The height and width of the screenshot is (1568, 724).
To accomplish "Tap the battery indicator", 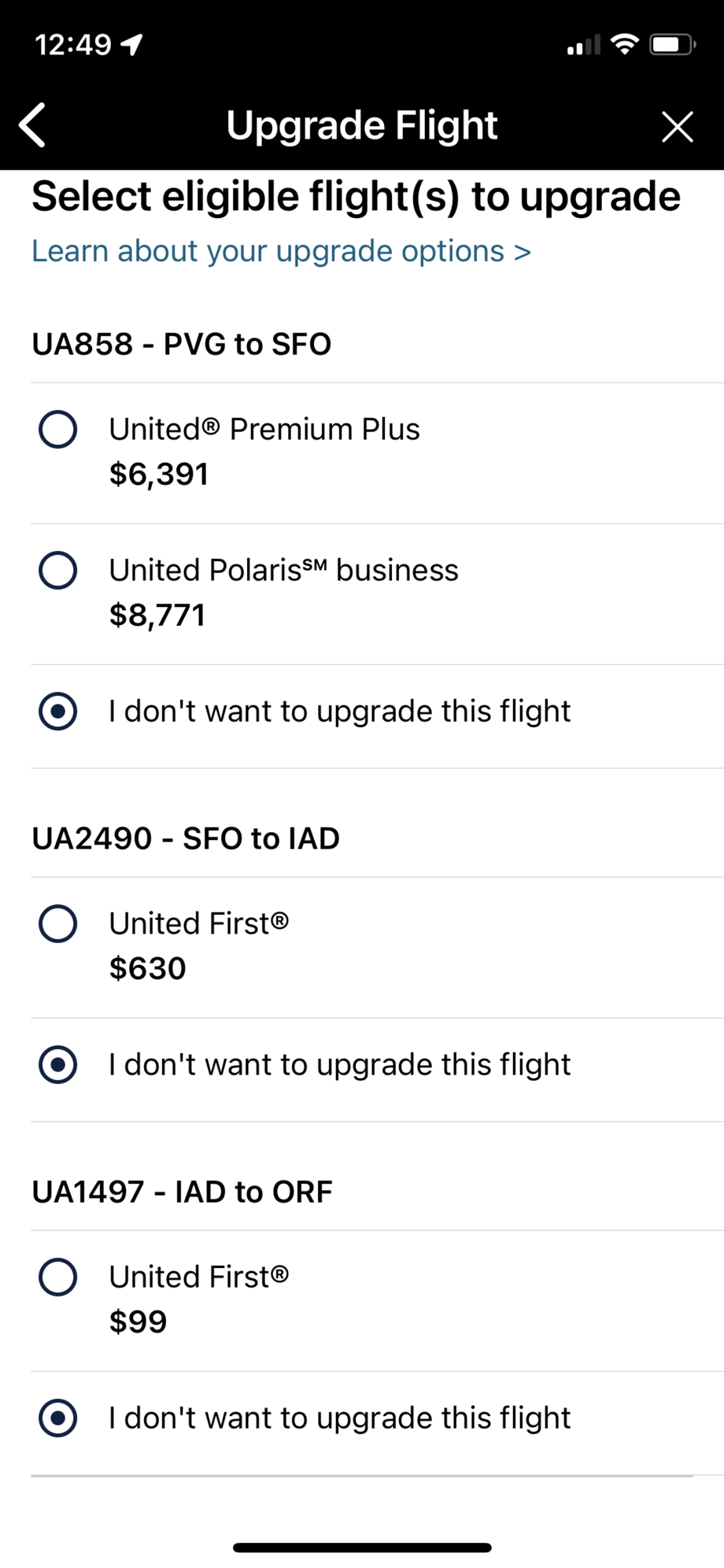I will pyautogui.click(x=668, y=45).
